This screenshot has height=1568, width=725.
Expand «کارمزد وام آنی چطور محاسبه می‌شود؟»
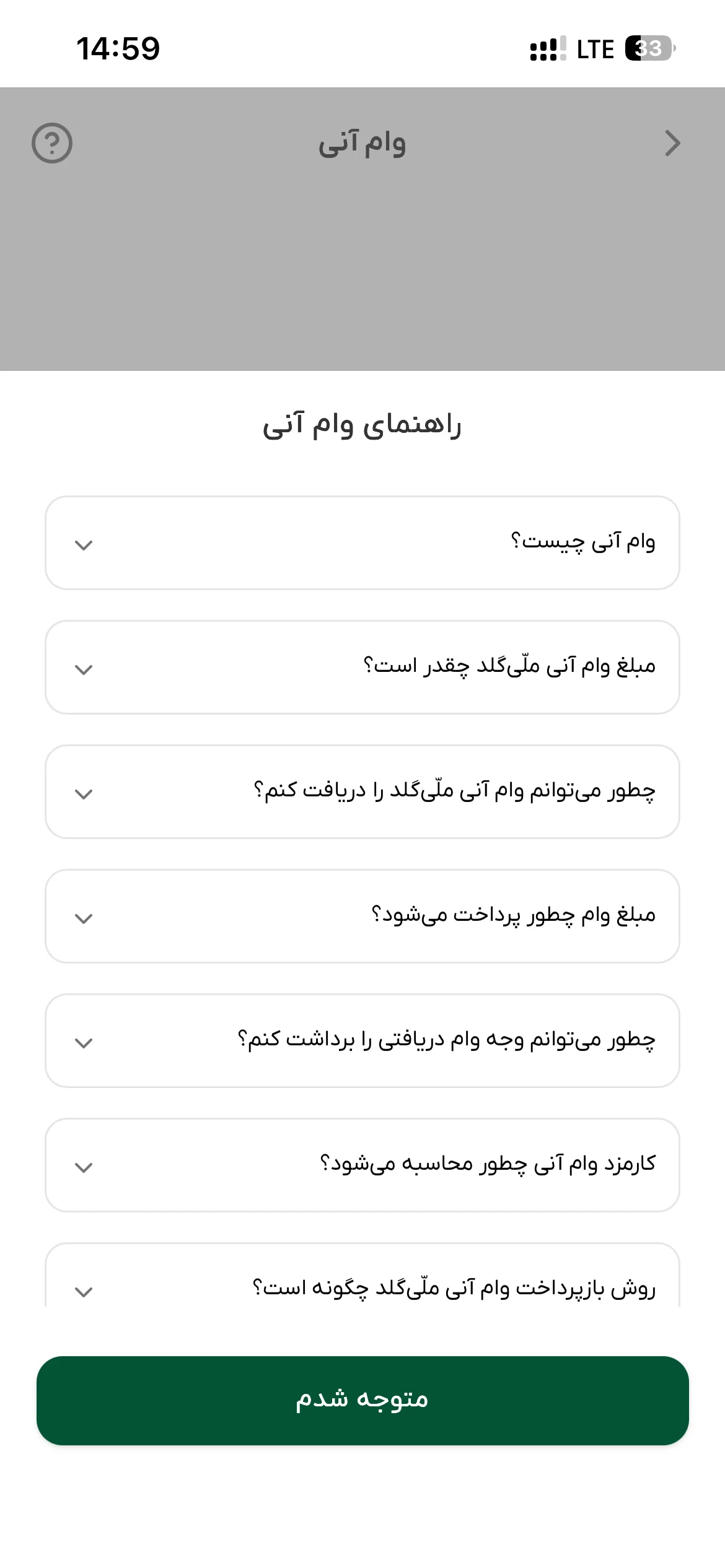point(362,1165)
